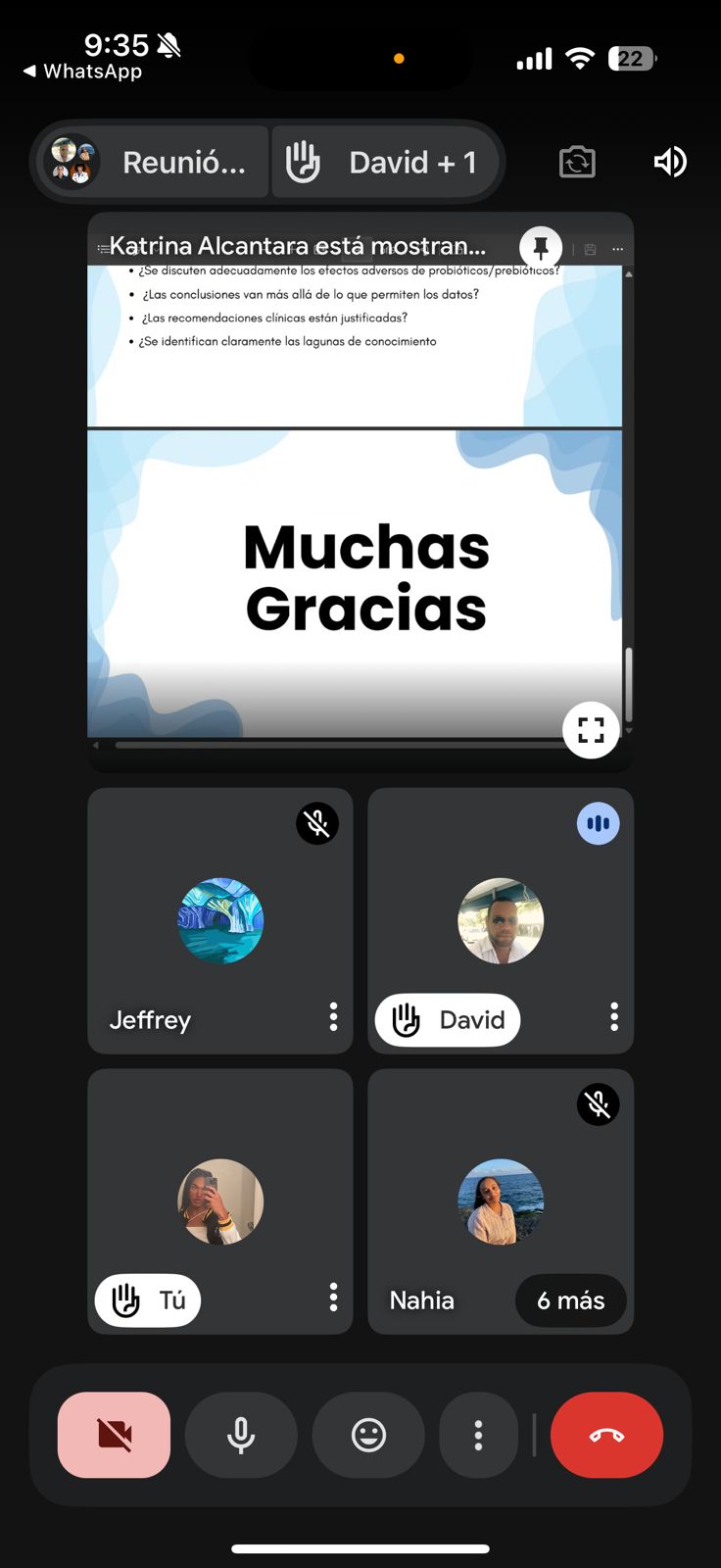Screen dimensions: 721x1568
Task: Change the audio output speaker
Action: pyautogui.click(x=670, y=162)
